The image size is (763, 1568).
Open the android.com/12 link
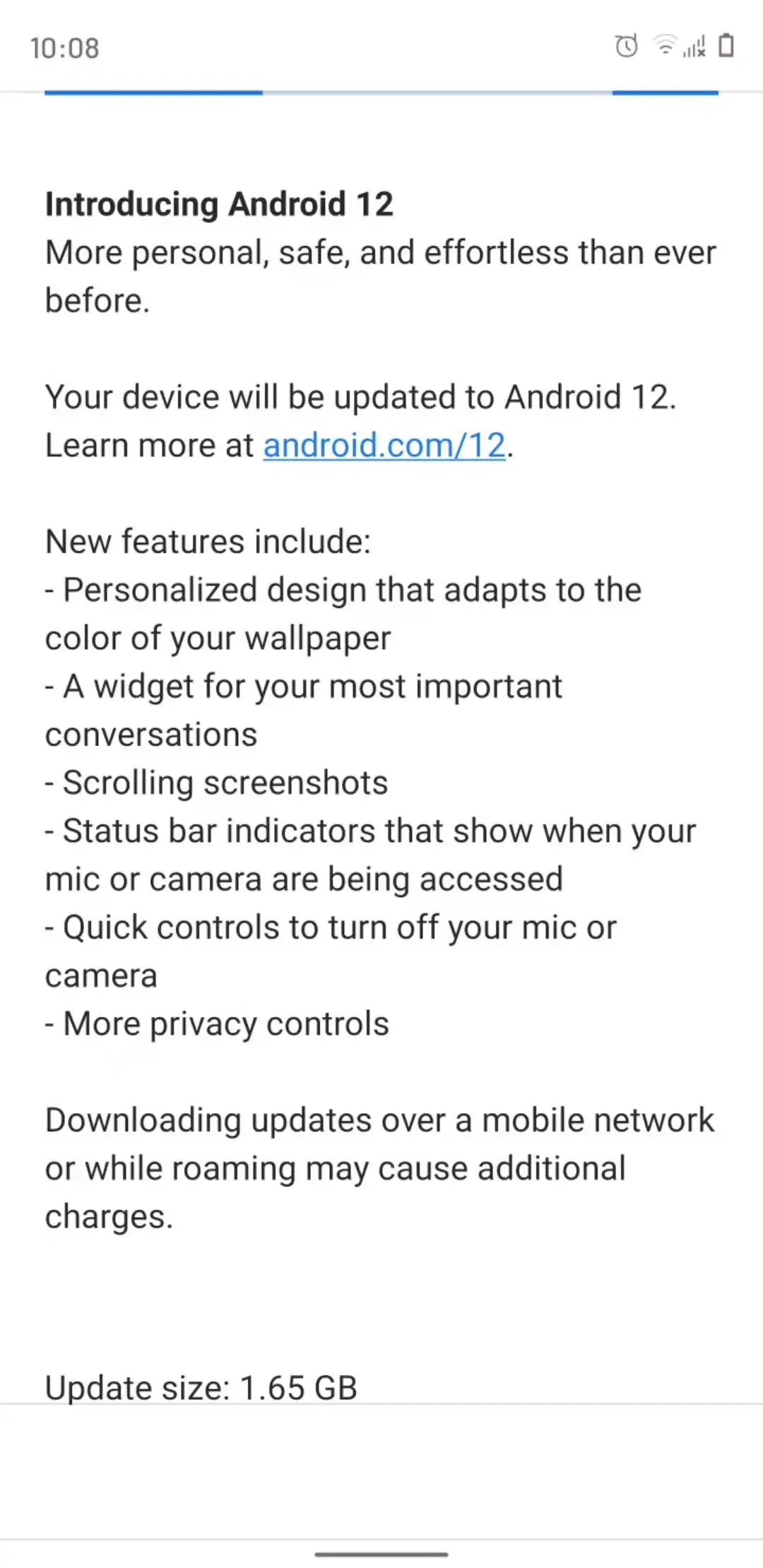(385, 444)
